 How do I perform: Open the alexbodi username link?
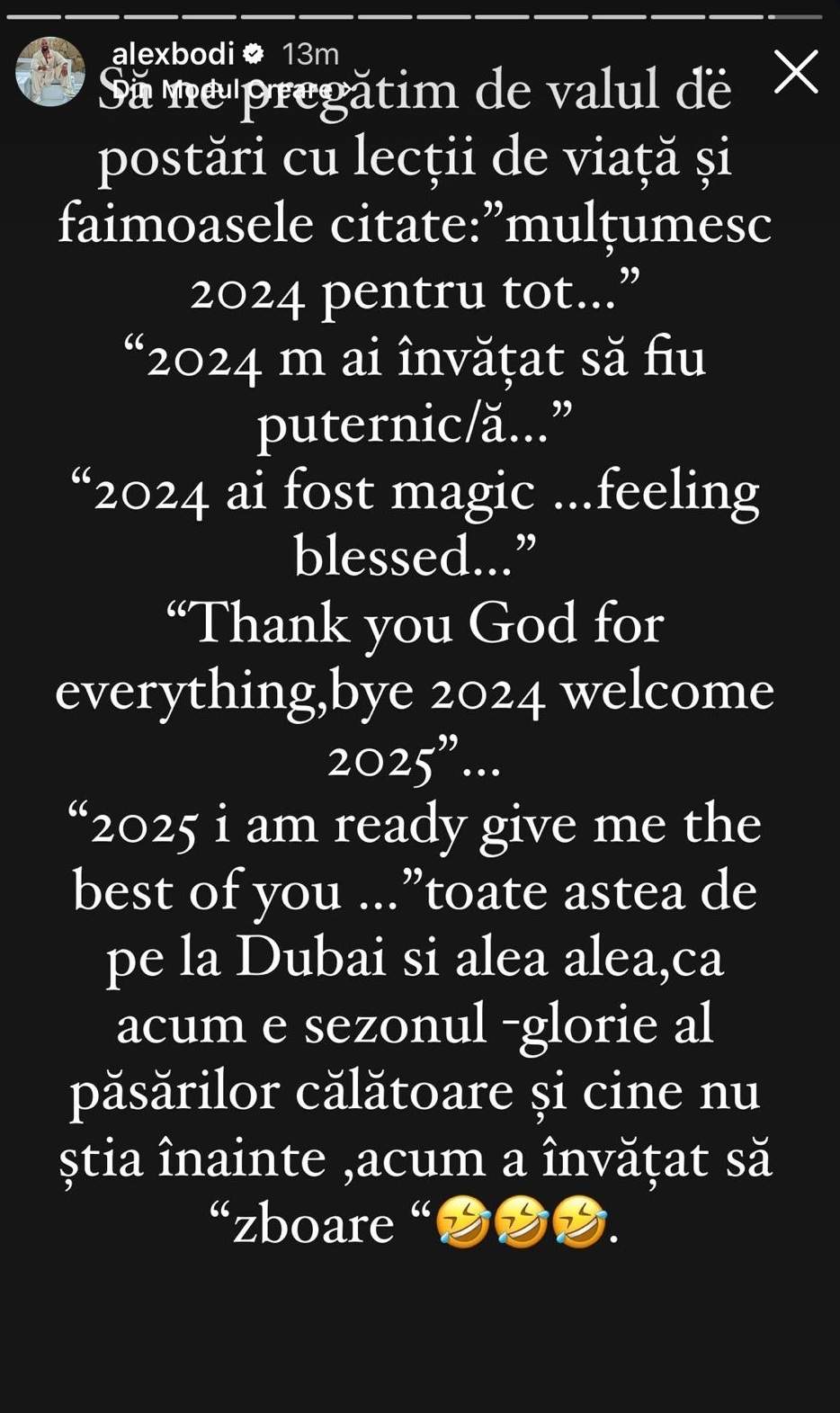pyautogui.click(x=173, y=54)
